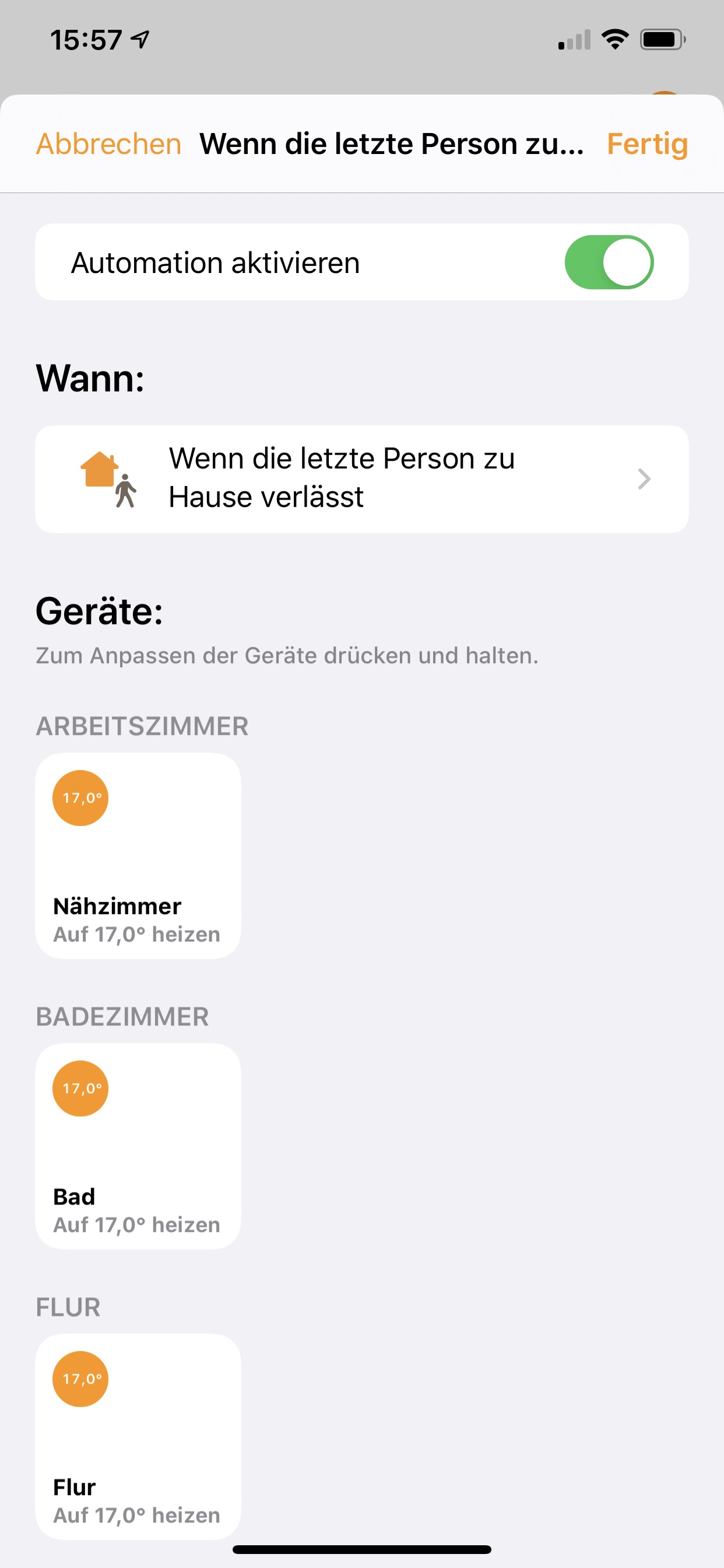Select the Flur thermostat tile
This screenshot has height=1568, width=724.
[138, 1436]
